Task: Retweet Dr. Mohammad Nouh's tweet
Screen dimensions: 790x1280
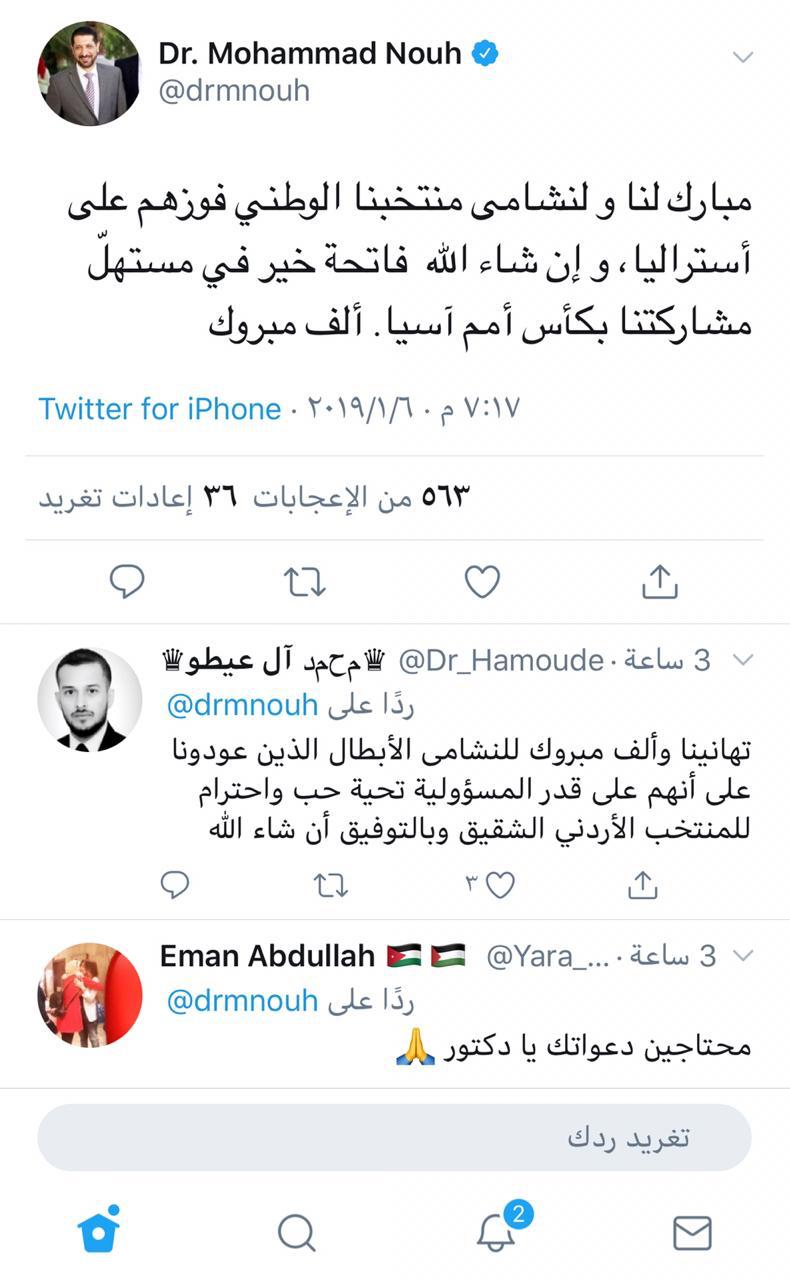Action: [305, 581]
